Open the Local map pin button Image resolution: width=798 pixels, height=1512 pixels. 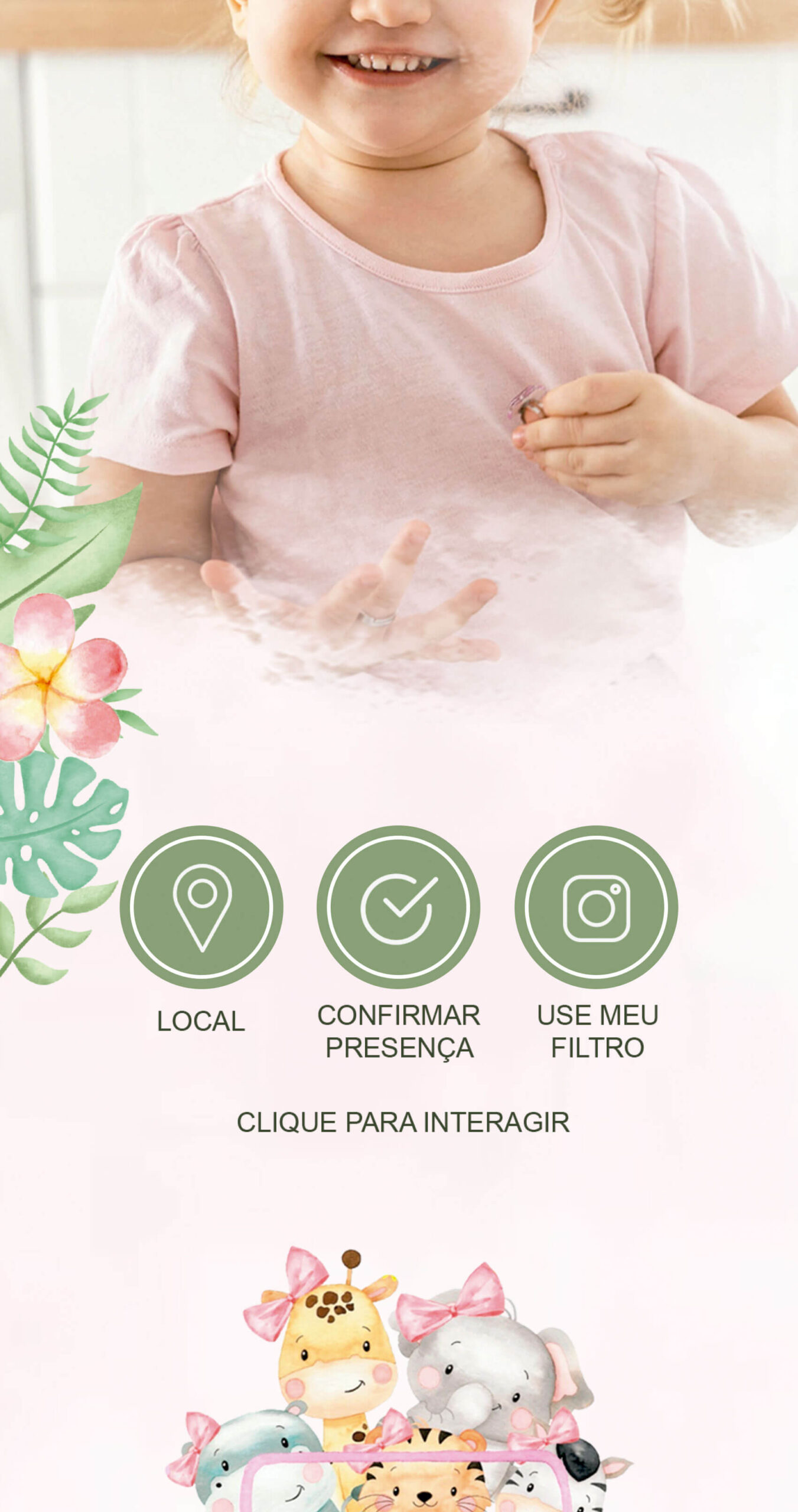click(x=201, y=907)
